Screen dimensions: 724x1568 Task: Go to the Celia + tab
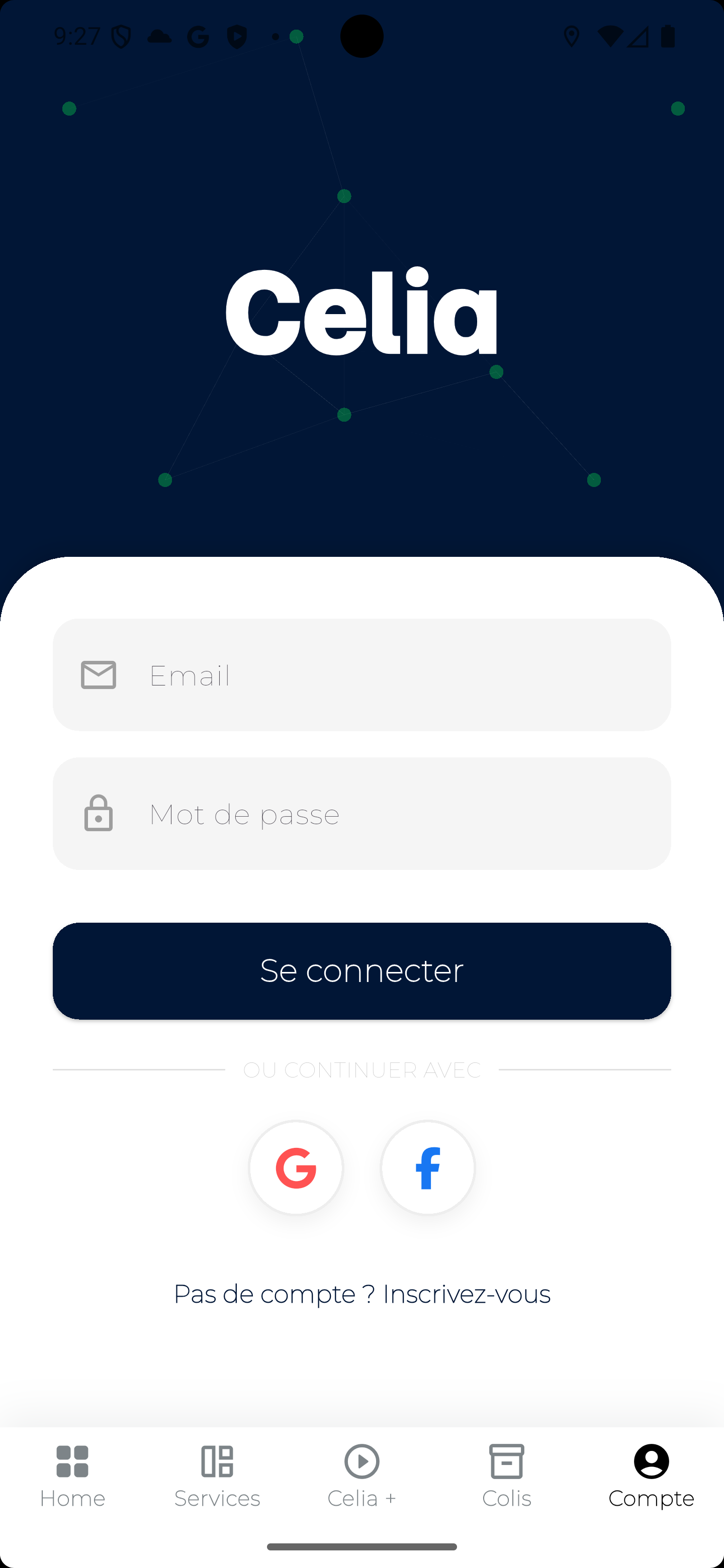coord(361,1476)
